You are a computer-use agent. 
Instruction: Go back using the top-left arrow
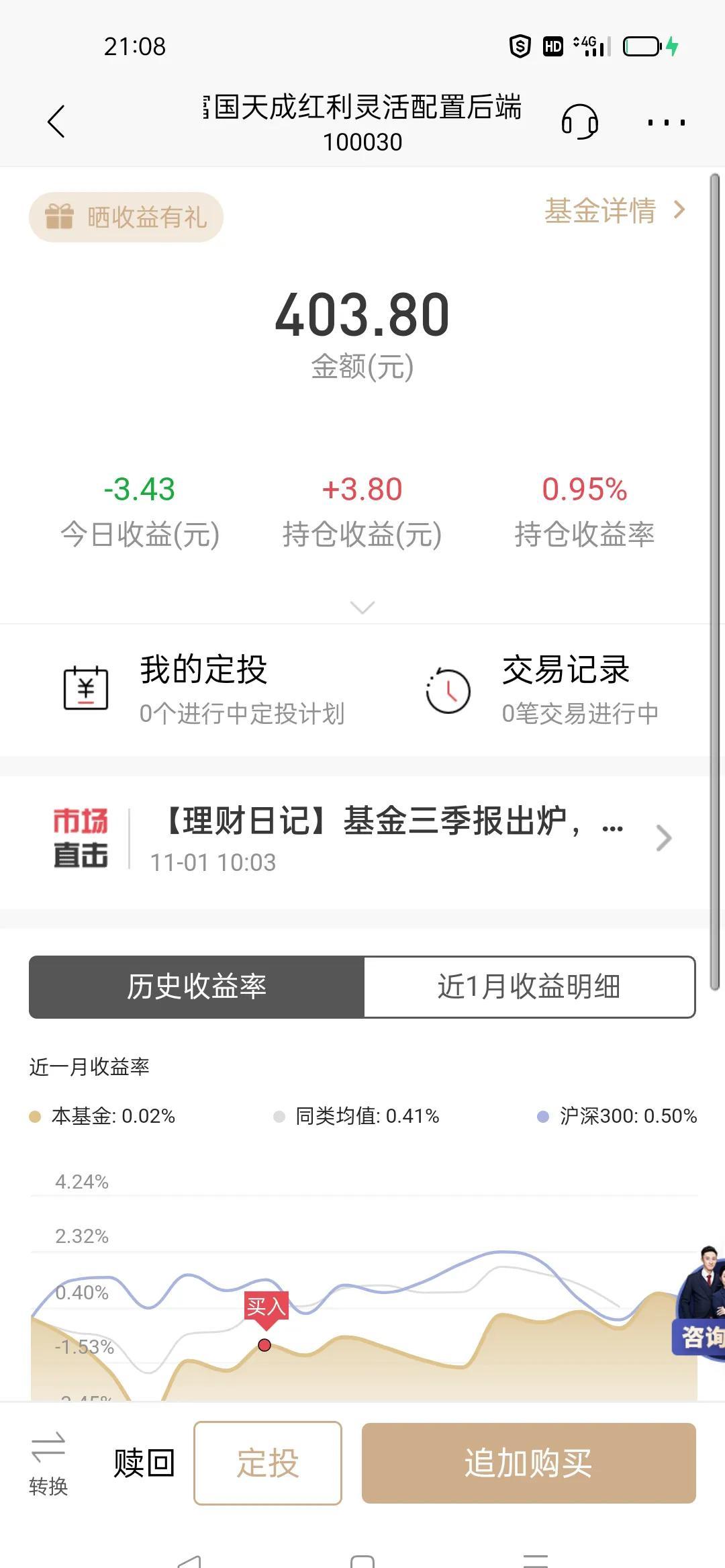[56, 122]
